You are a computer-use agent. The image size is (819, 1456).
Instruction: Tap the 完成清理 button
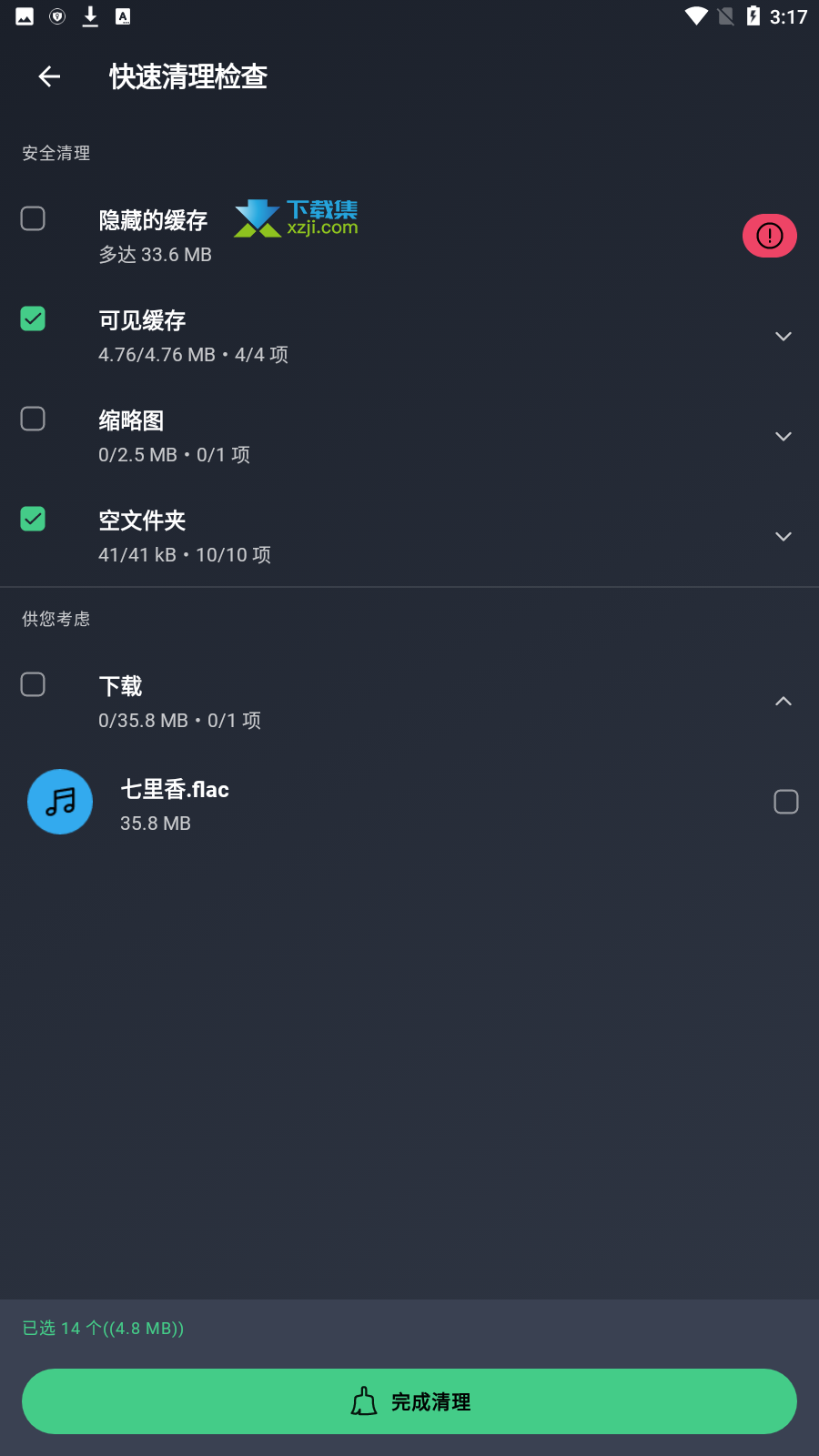409,1401
